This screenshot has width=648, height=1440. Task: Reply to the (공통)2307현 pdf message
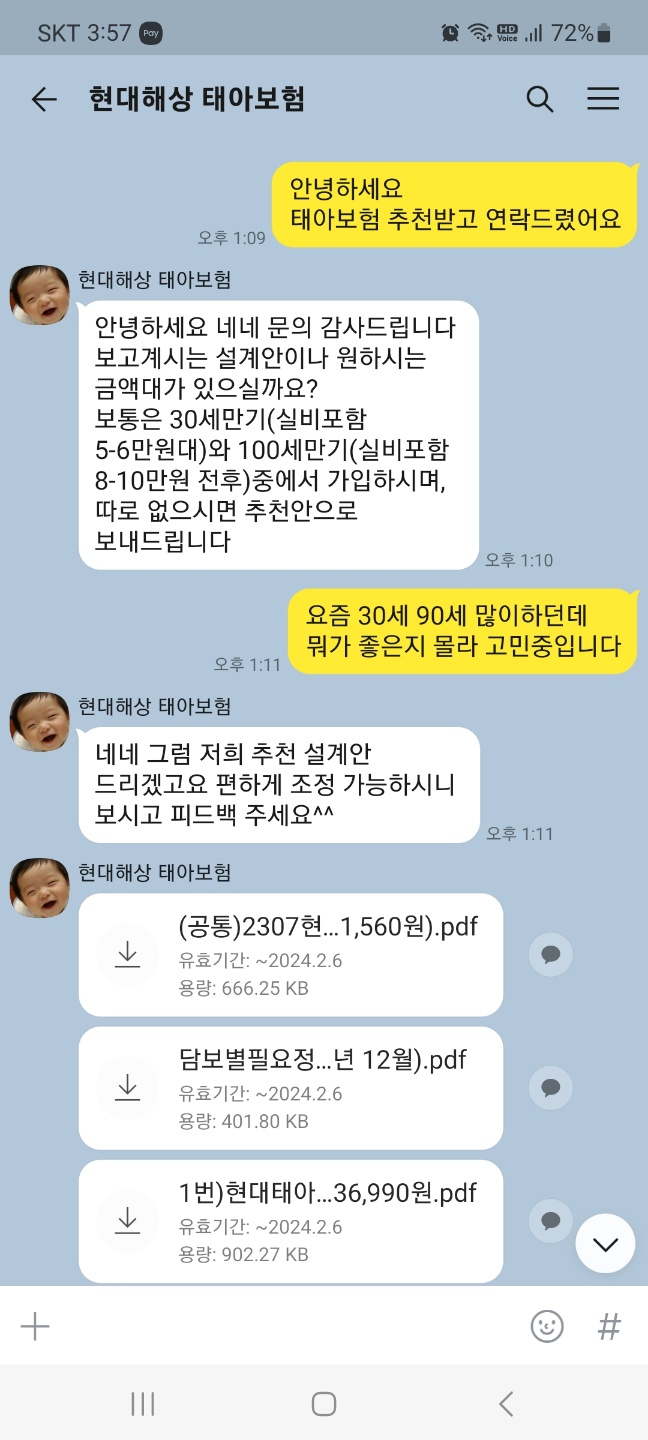(x=550, y=955)
